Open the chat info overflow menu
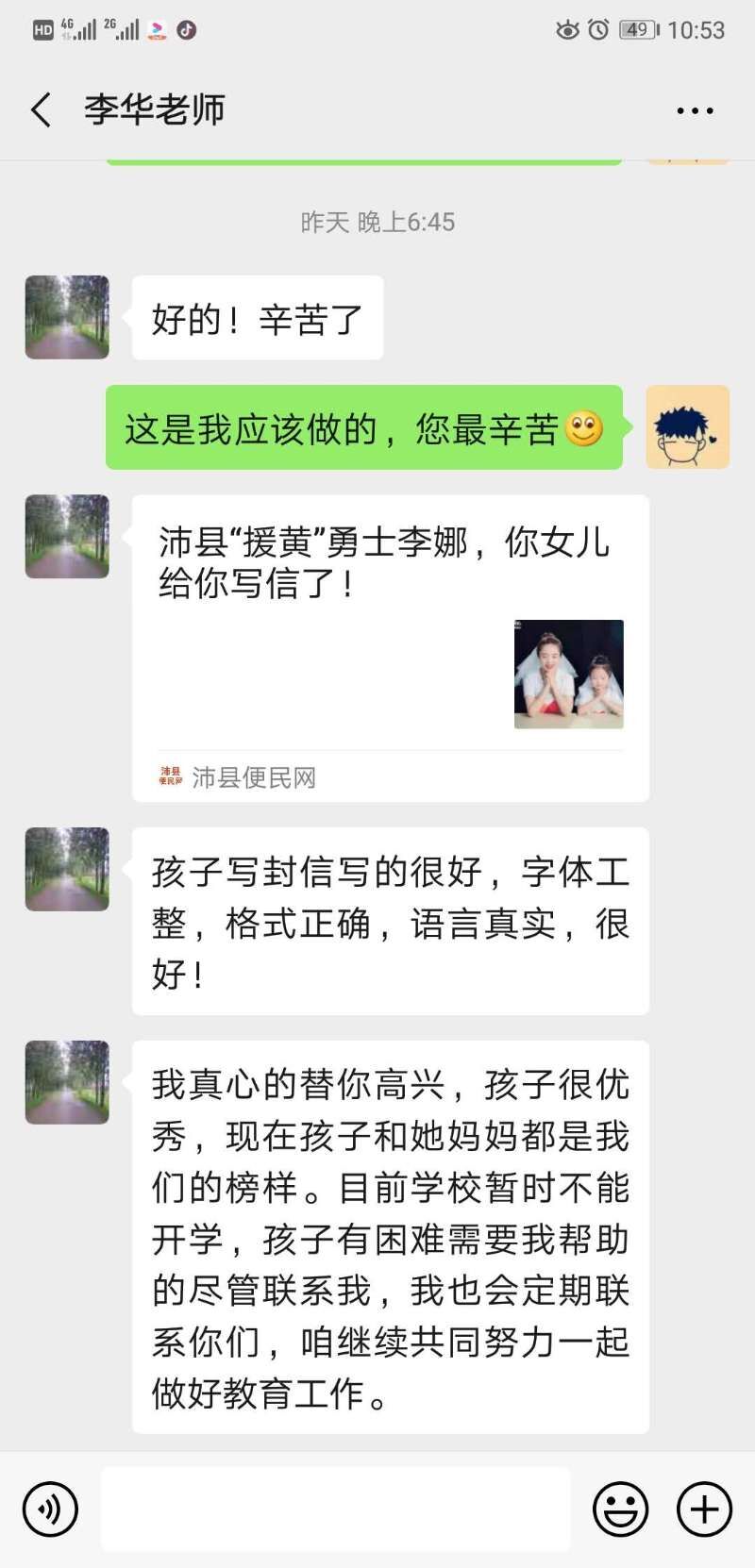Screen dimensions: 755x1568 pos(695,111)
